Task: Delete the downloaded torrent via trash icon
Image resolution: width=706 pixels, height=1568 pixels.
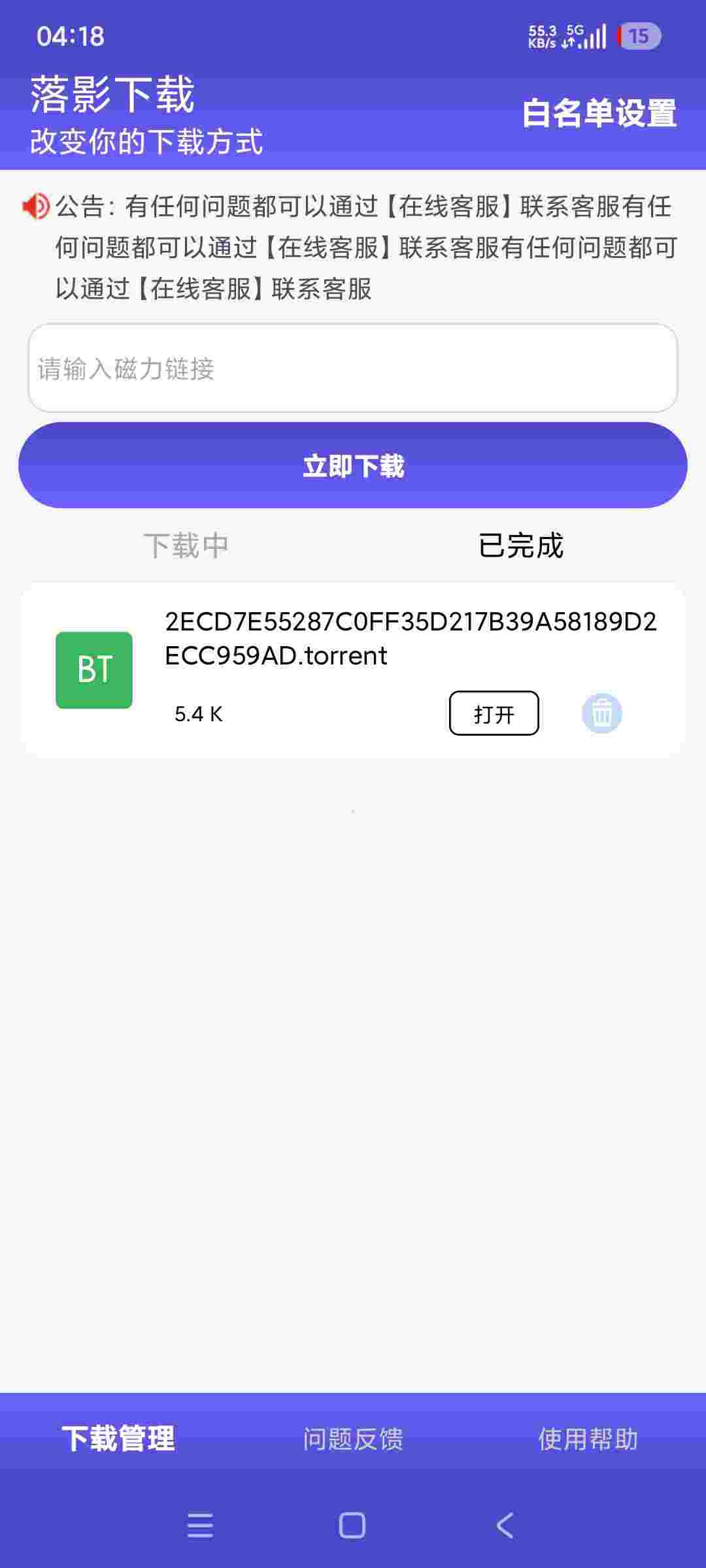Action: pyautogui.click(x=601, y=713)
